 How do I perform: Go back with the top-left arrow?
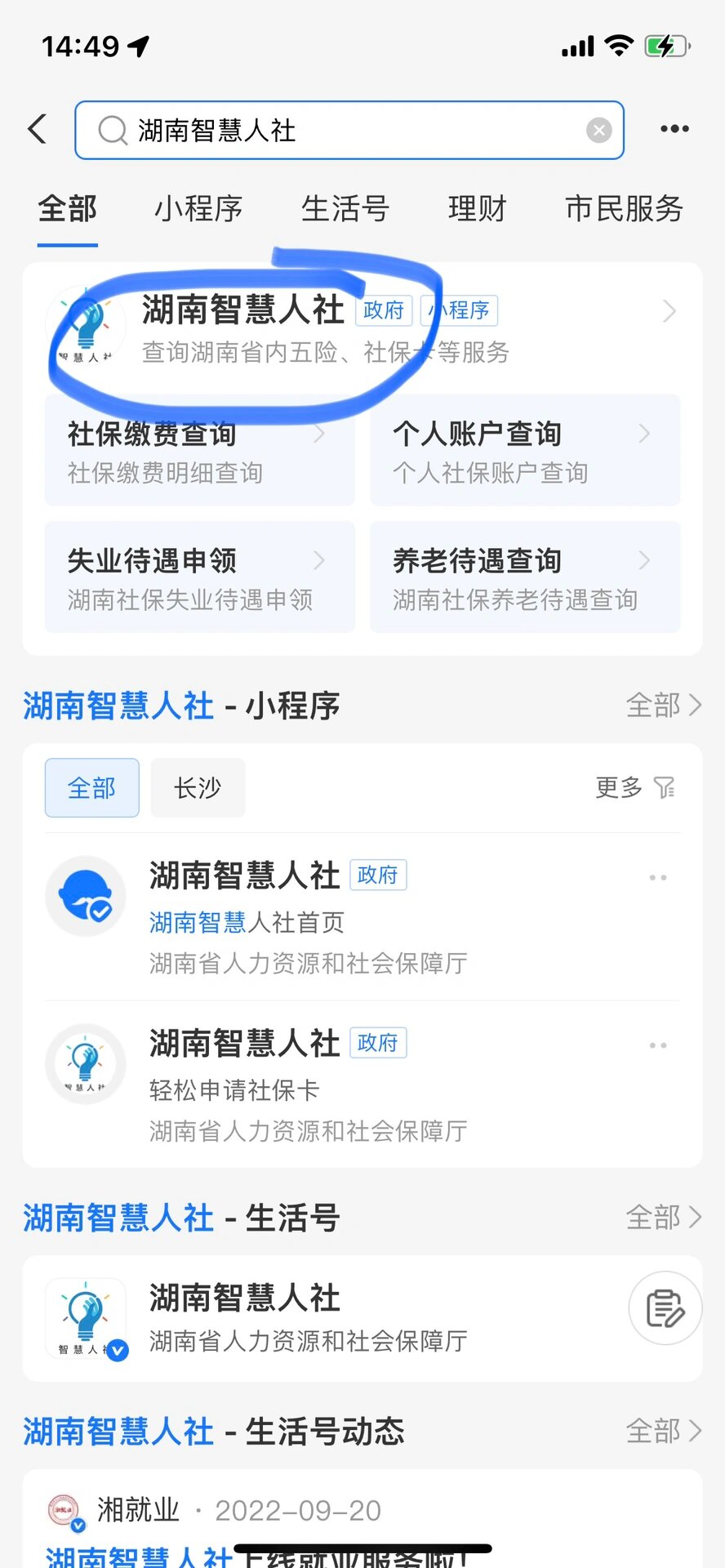pyautogui.click(x=38, y=129)
